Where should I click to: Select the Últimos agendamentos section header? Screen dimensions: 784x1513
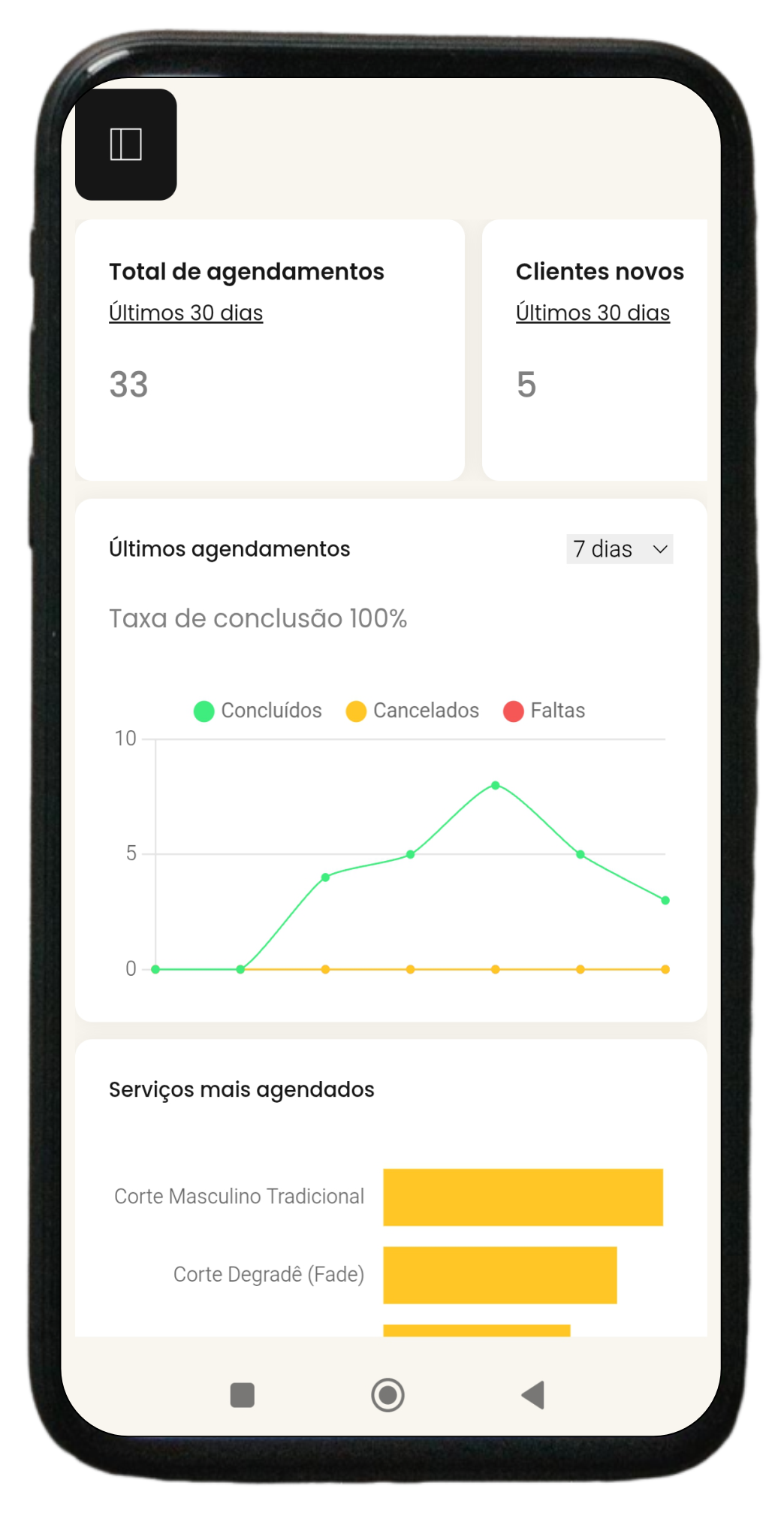[230, 549]
